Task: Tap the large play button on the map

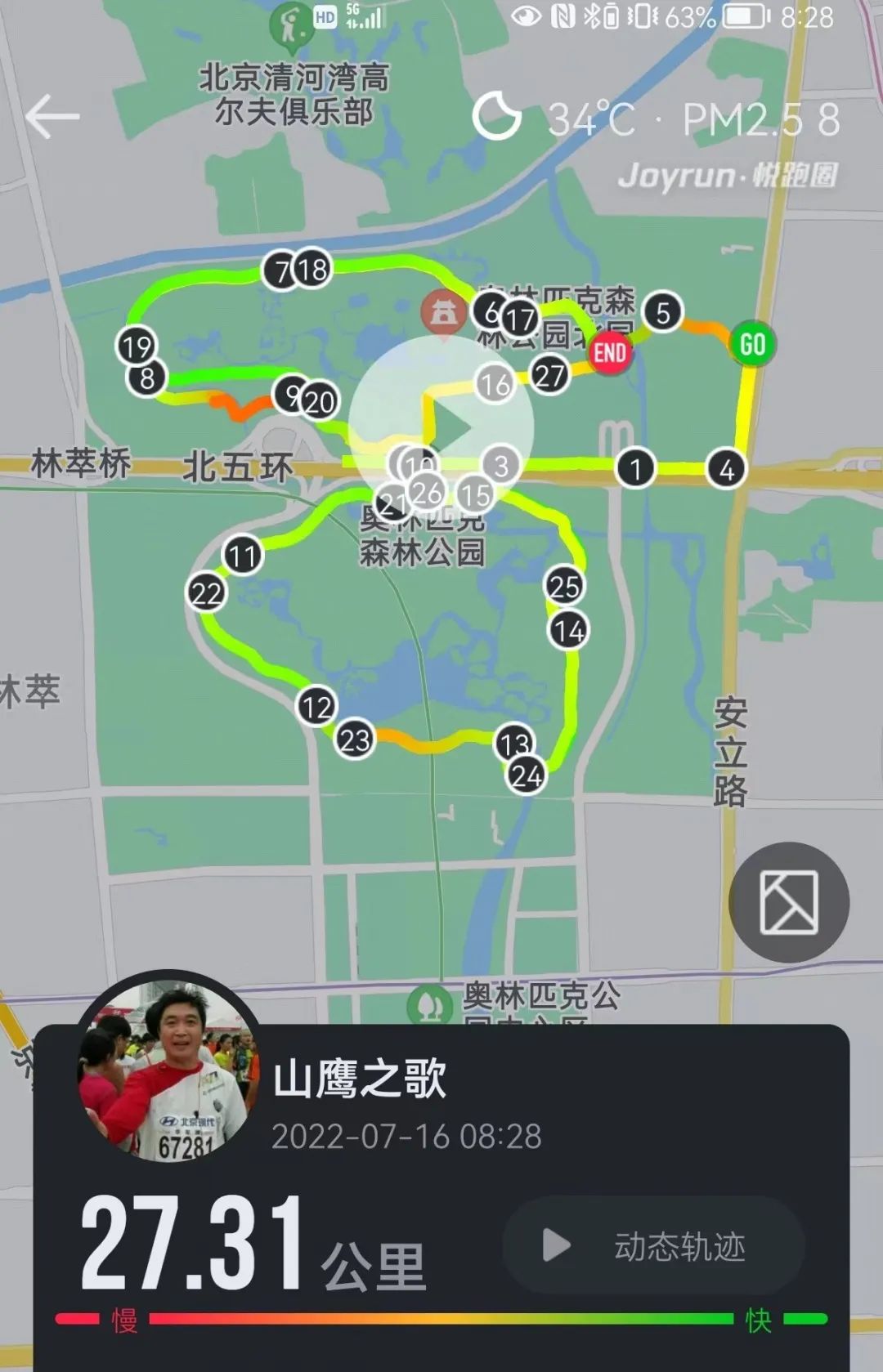Action: coord(441,427)
